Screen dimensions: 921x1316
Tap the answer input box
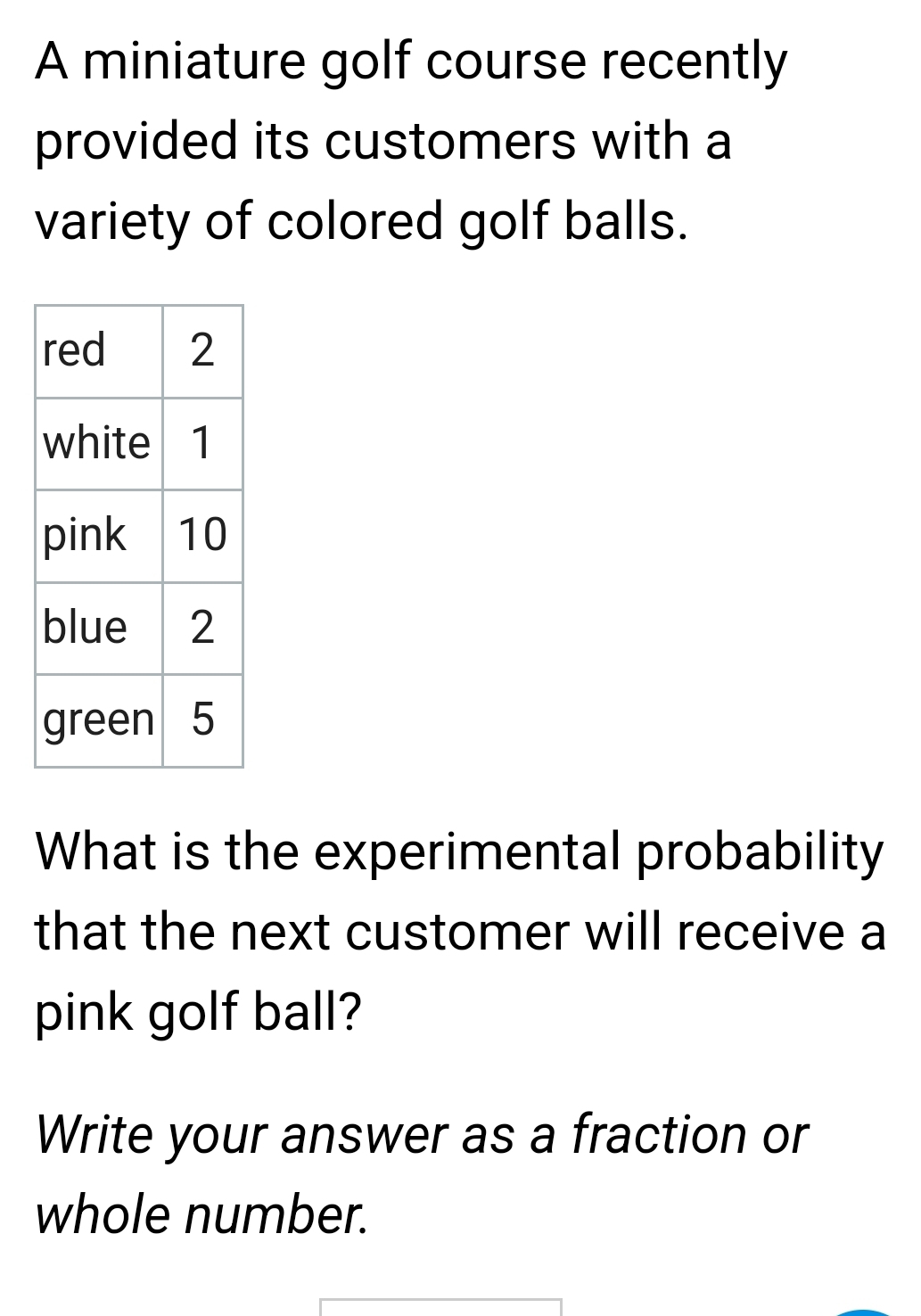pyautogui.click(x=440, y=1307)
